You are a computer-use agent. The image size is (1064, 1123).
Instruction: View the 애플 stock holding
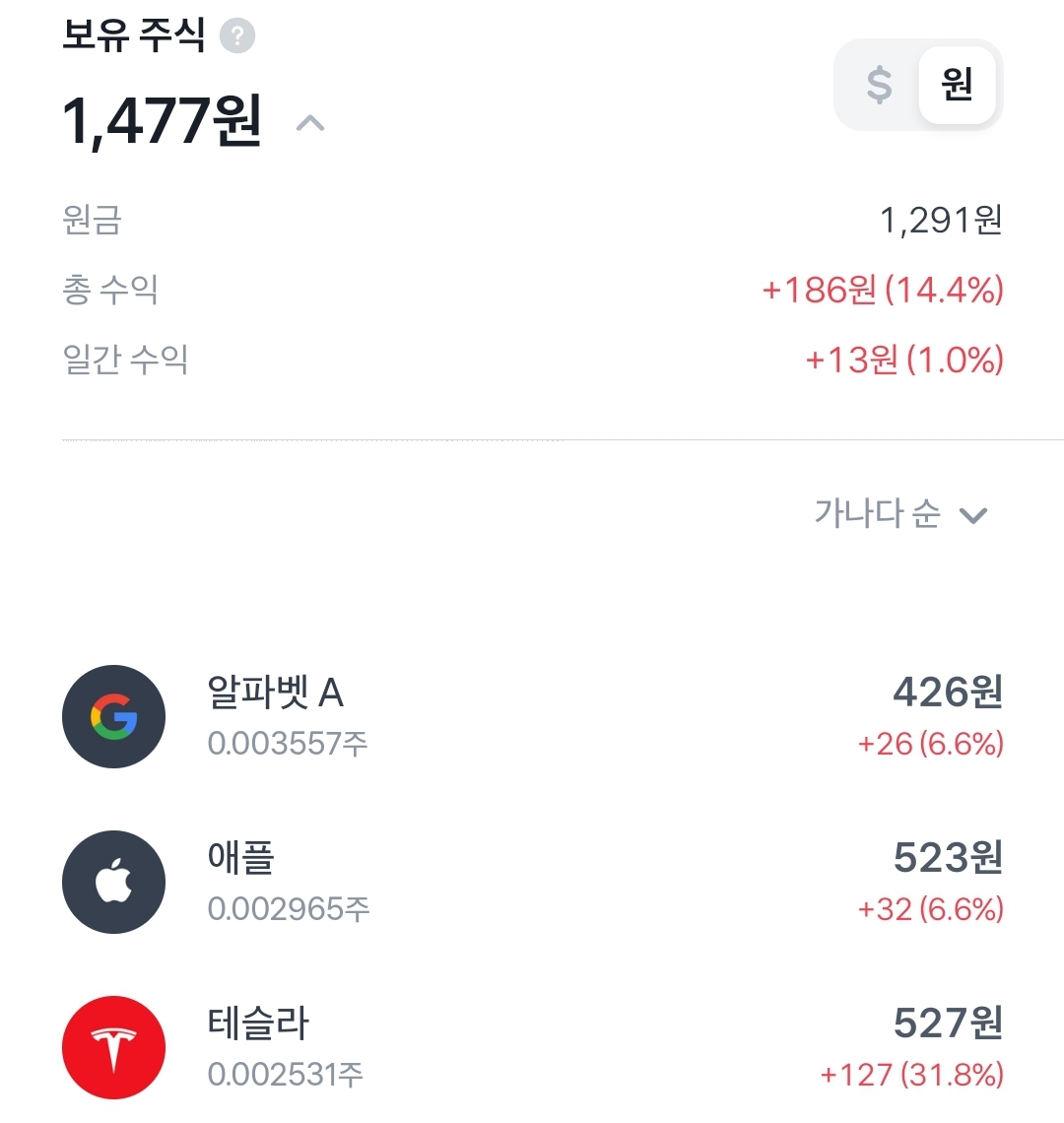532,881
